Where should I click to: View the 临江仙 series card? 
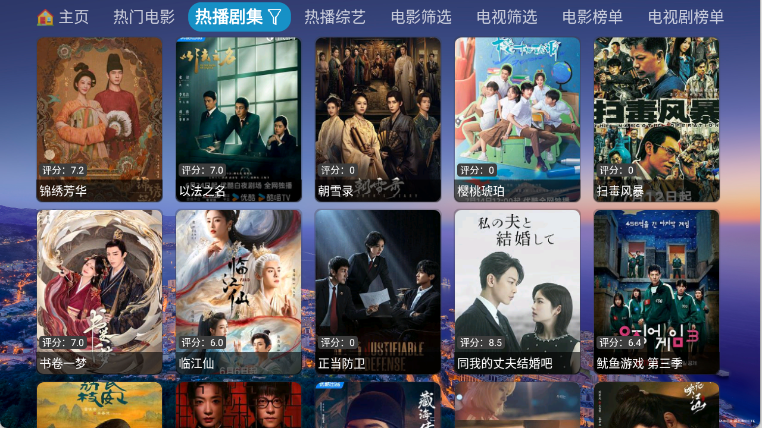tap(238, 292)
